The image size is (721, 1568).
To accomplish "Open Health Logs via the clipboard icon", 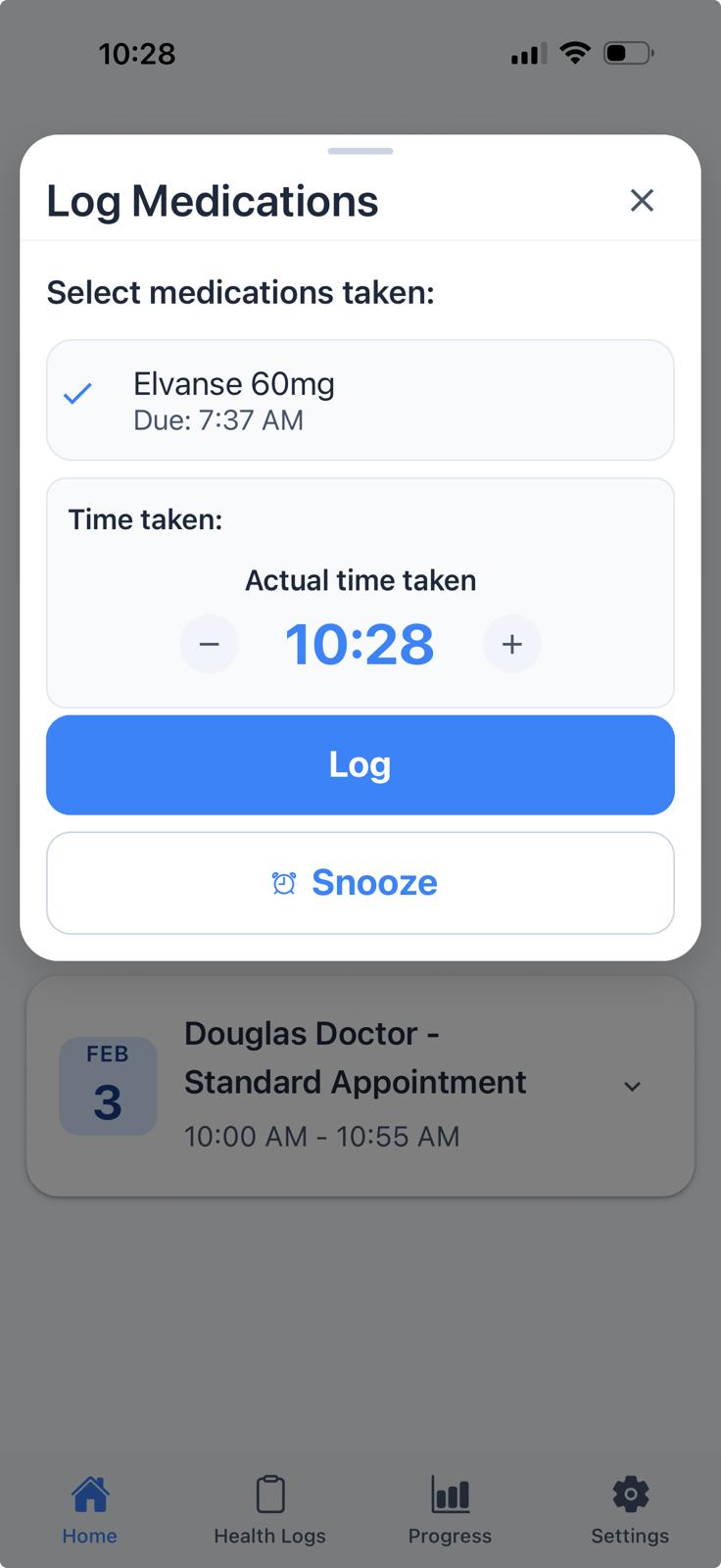I will (x=269, y=1494).
